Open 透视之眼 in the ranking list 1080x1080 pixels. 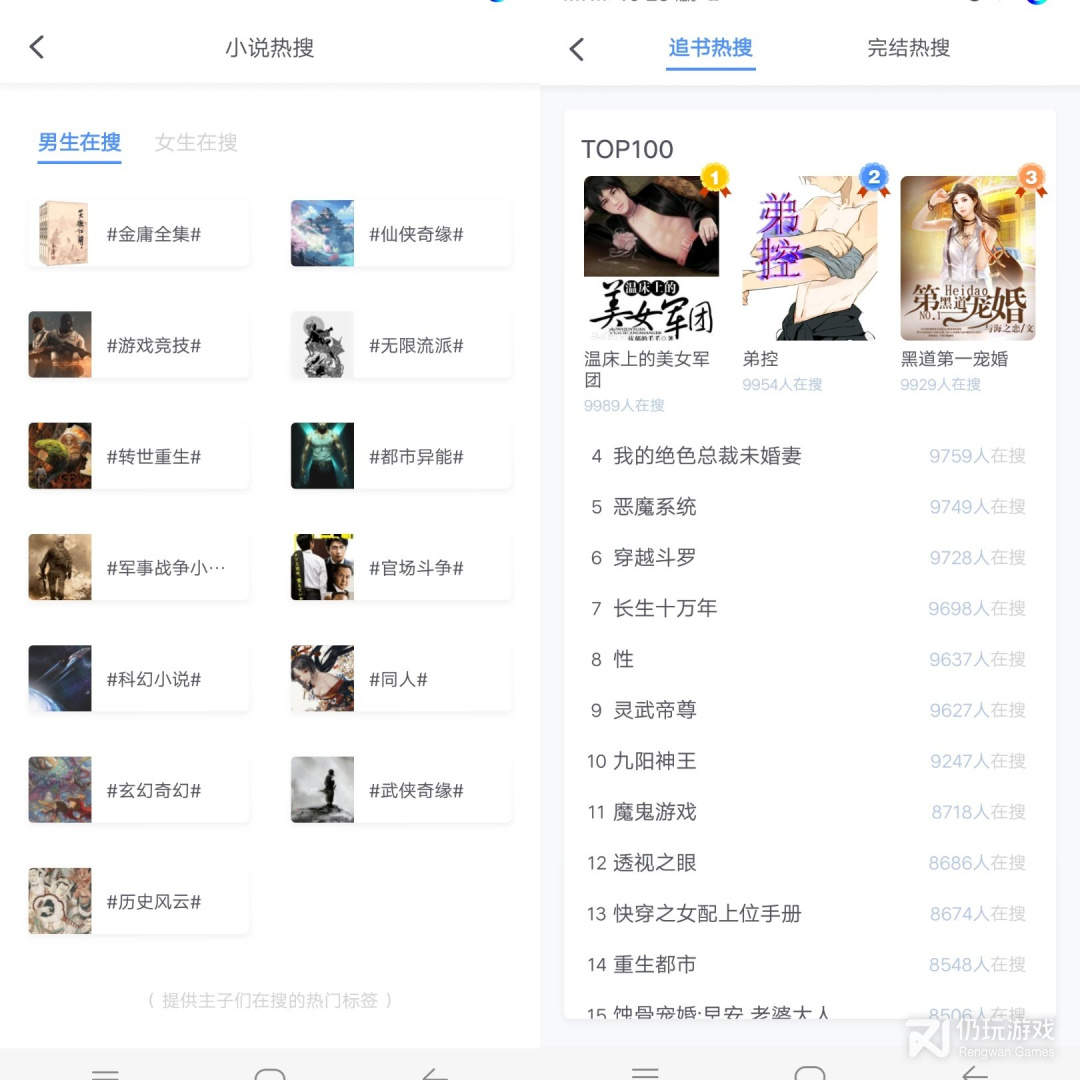coord(655,862)
